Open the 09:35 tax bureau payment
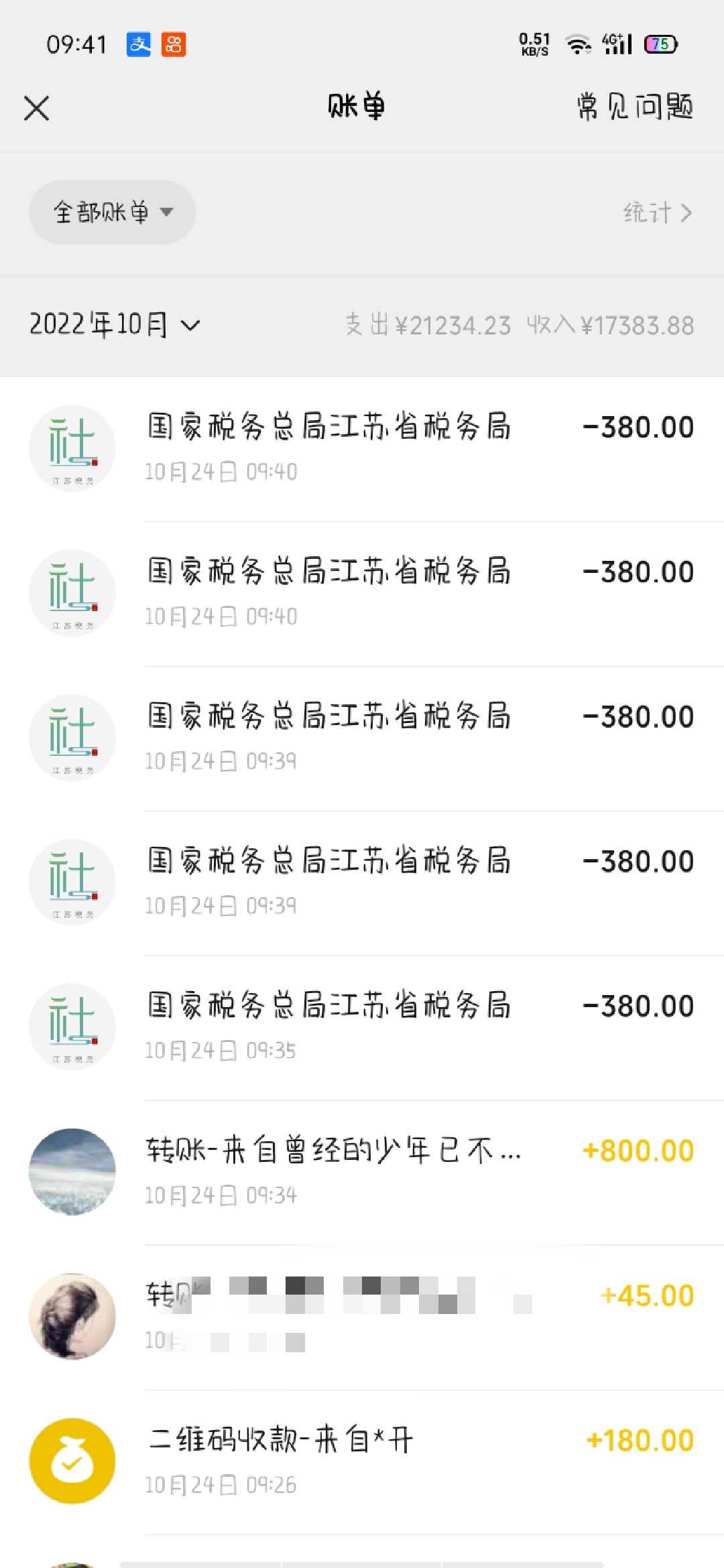Viewport: 724px width, 1568px height. point(362,1028)
